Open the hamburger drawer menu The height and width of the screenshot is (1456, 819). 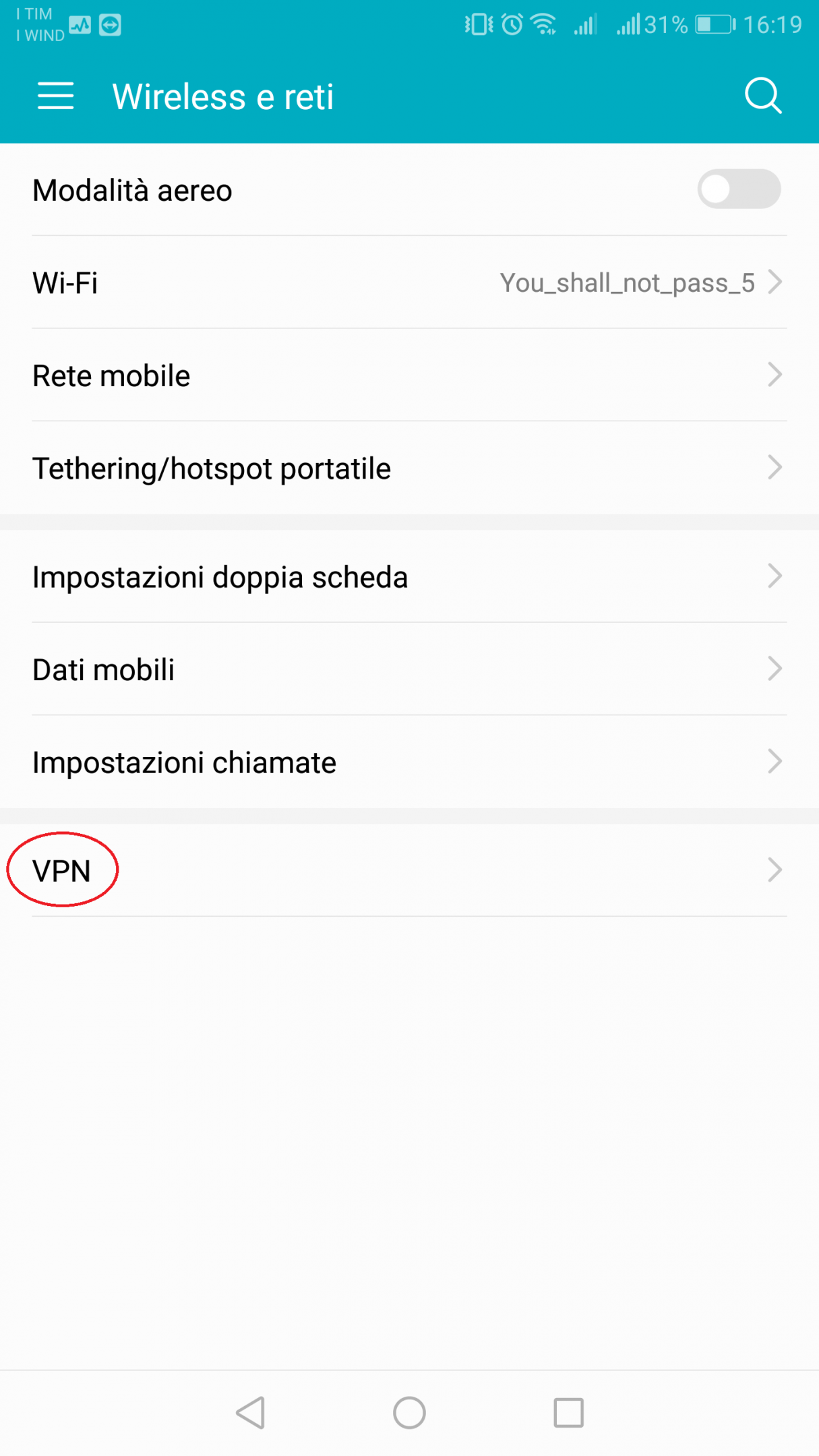(55, 96)
